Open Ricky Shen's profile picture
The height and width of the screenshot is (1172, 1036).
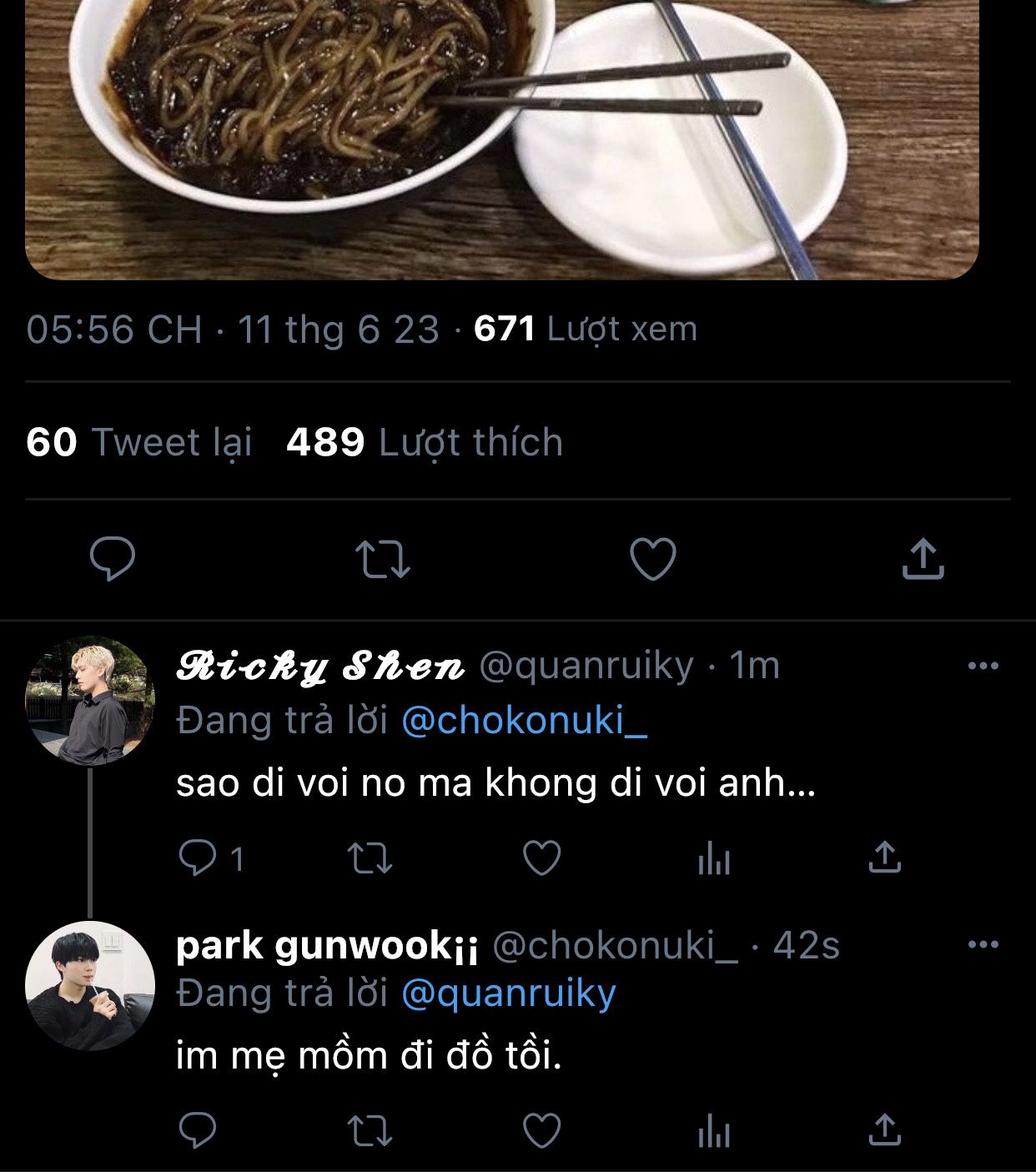coord(90,701)
